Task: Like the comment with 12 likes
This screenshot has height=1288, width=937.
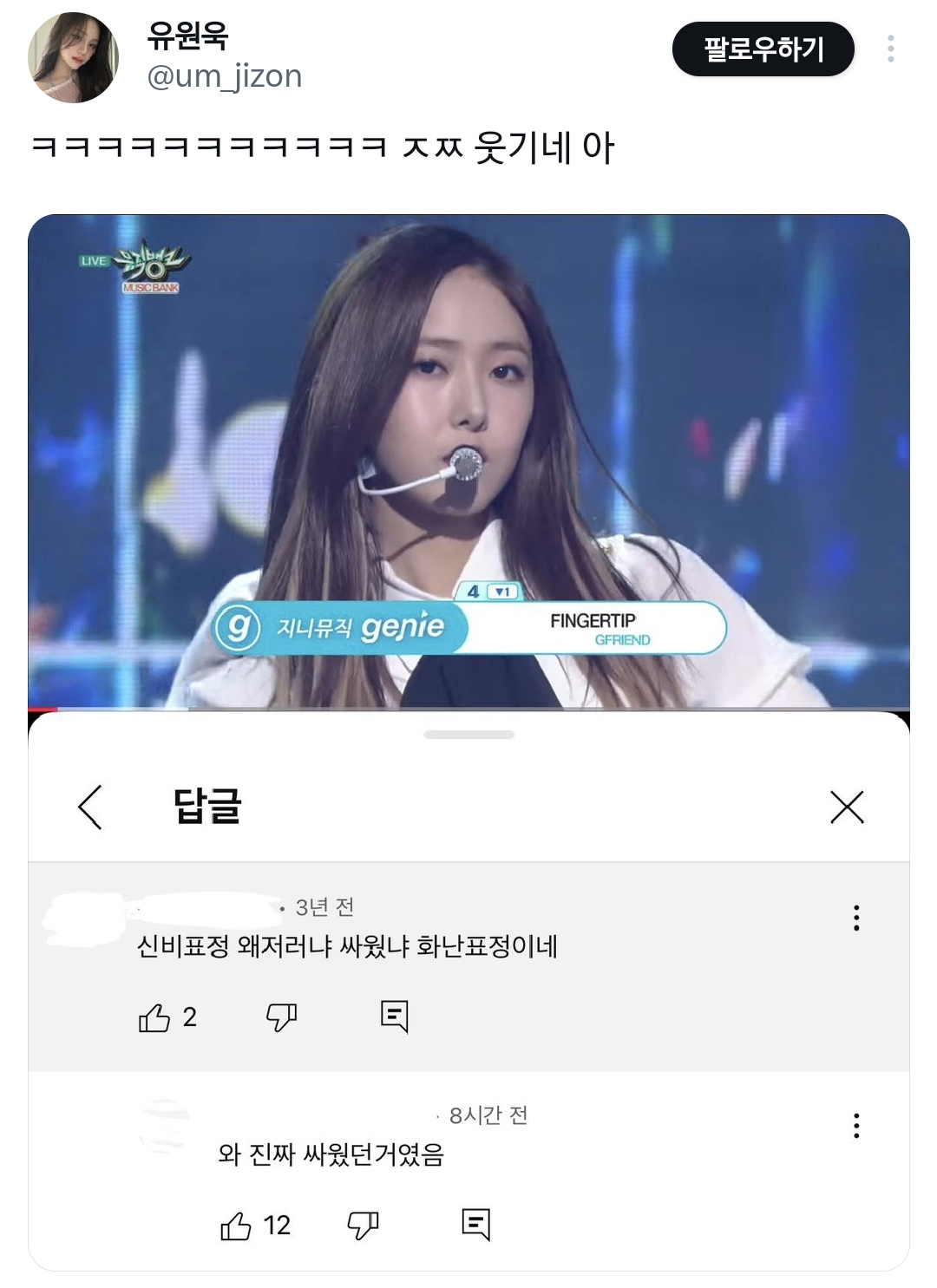Action: pos(236,1226)
